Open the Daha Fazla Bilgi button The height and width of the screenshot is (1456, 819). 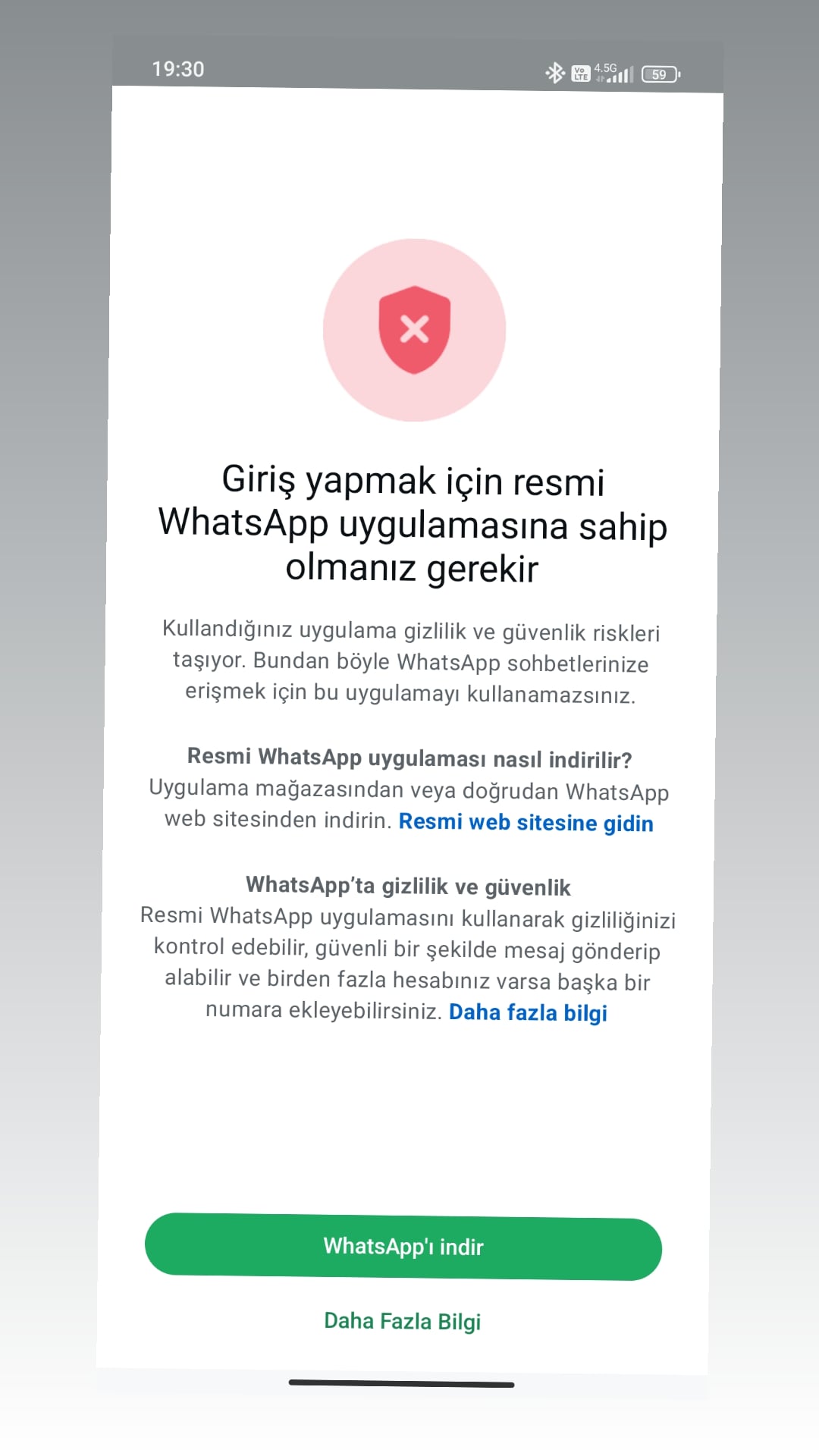(403, 1322)
